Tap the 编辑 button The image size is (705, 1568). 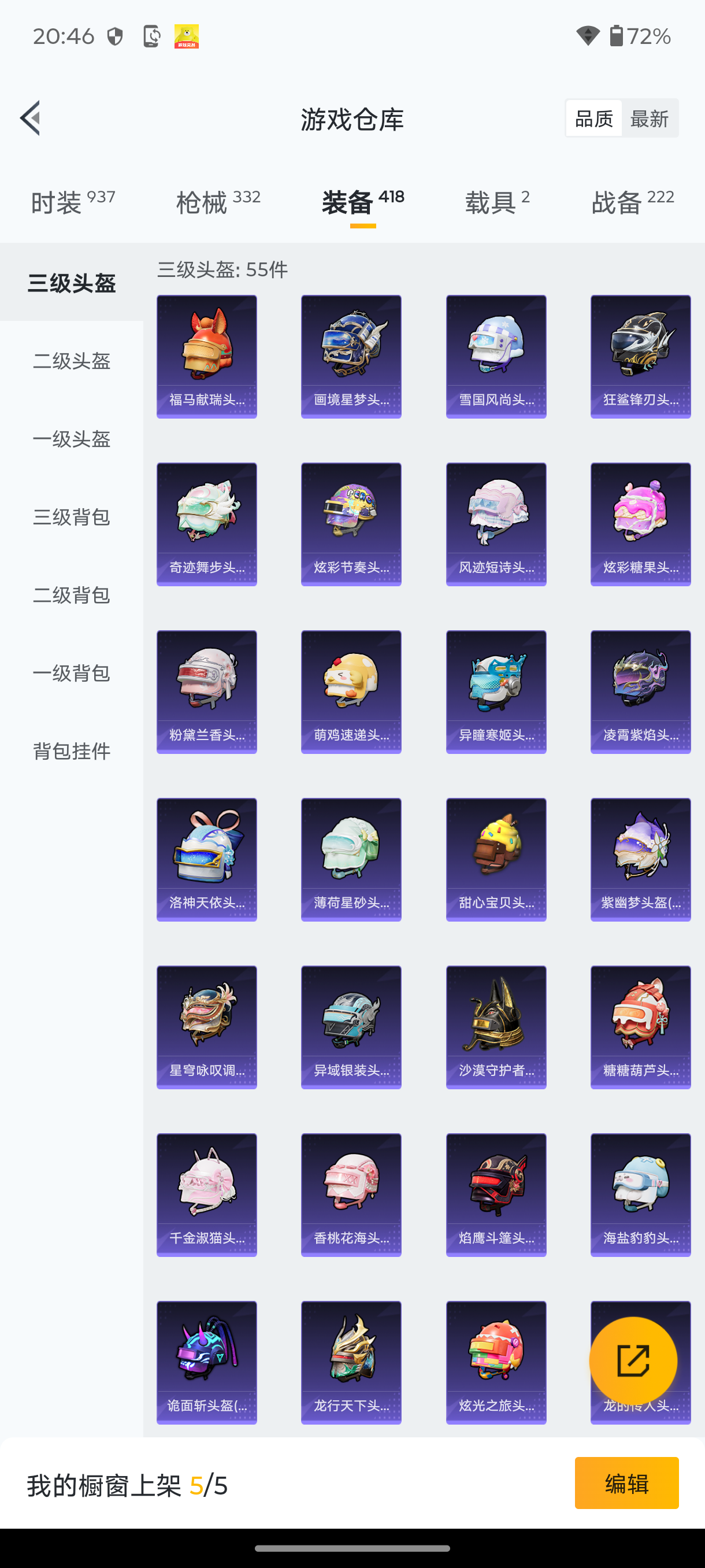point(626,1484)
